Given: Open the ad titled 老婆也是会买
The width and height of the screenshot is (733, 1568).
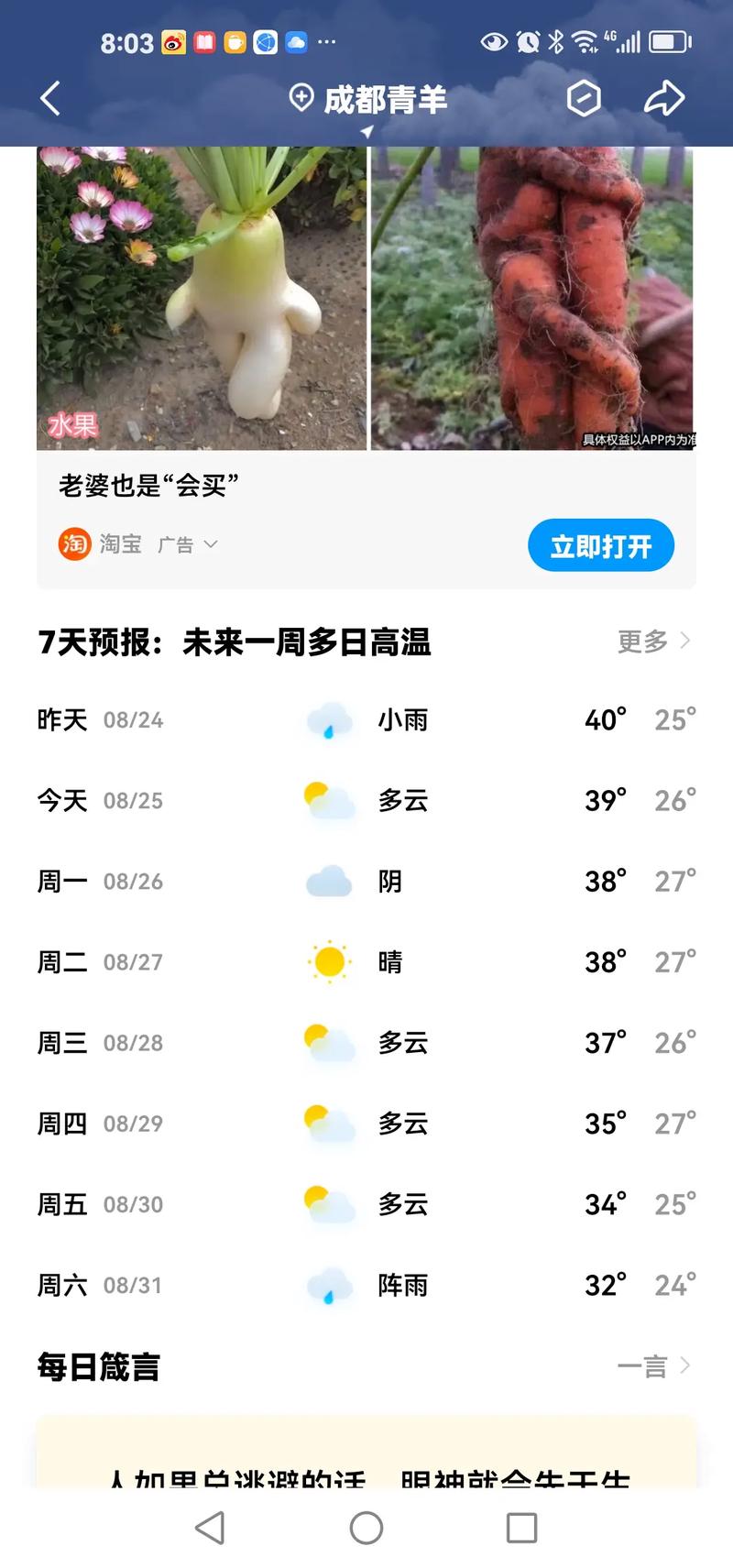Looking at the screenshot, I should (x=147, y=486).
